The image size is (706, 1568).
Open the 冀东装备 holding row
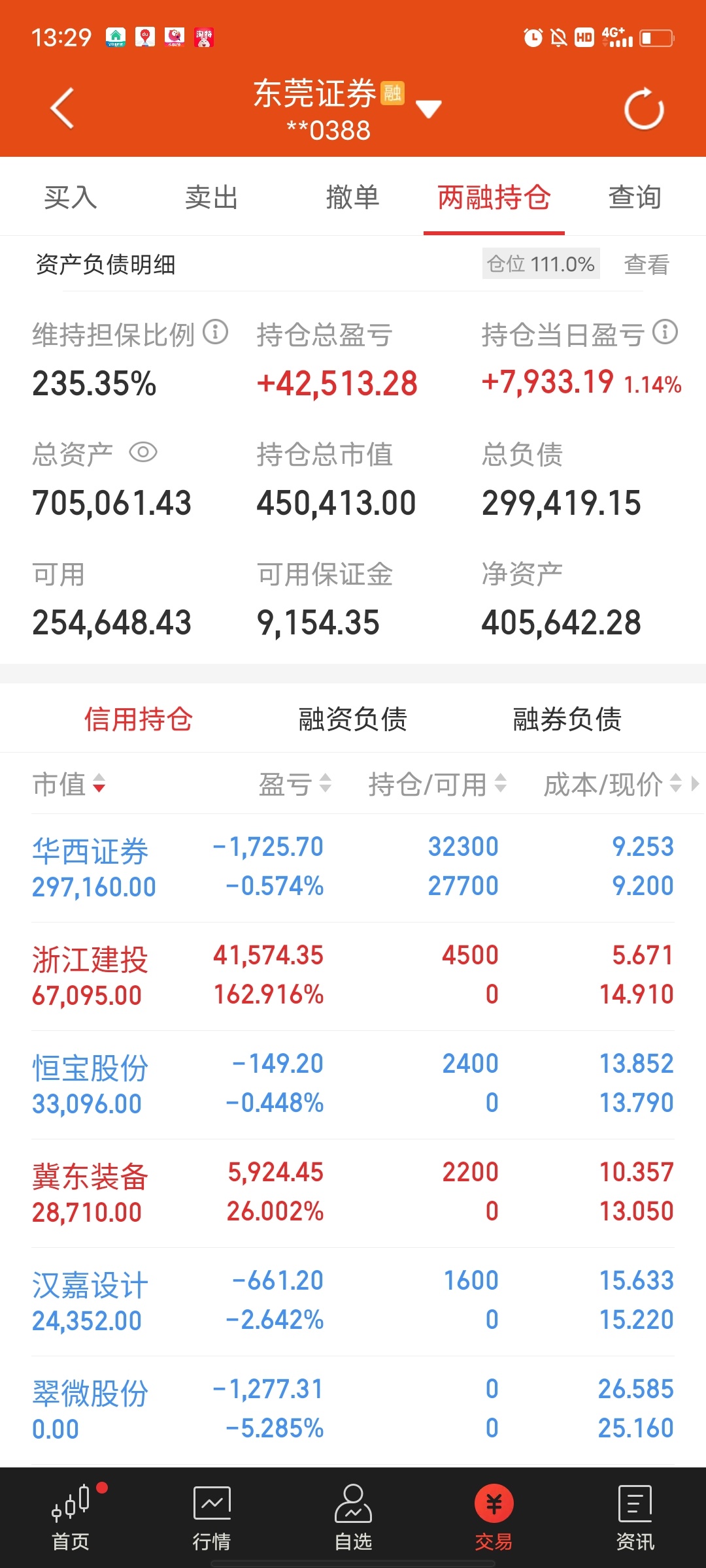click(x=353, y=1193)
